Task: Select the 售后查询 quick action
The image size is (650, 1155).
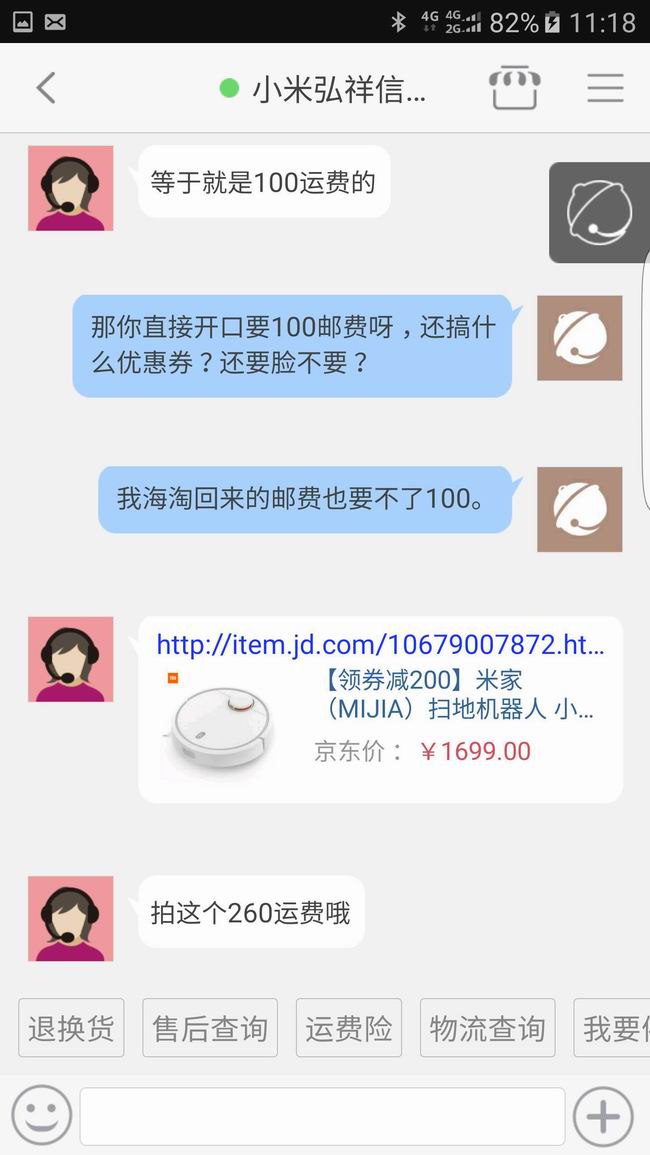Action: [x=210, y=1027]
